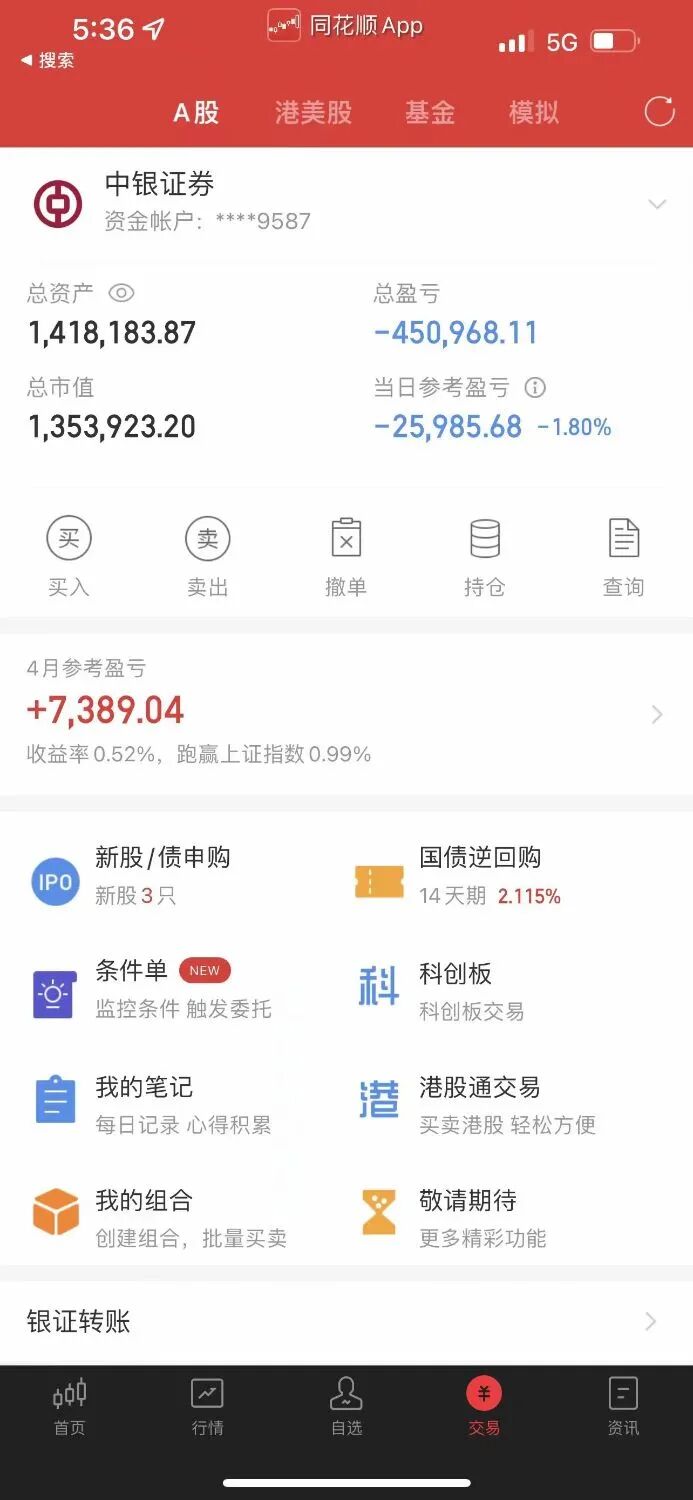This screenshot has width=693, height=1500.
Task: Show info about 当日参考盈亏
Action: point(536,387)
